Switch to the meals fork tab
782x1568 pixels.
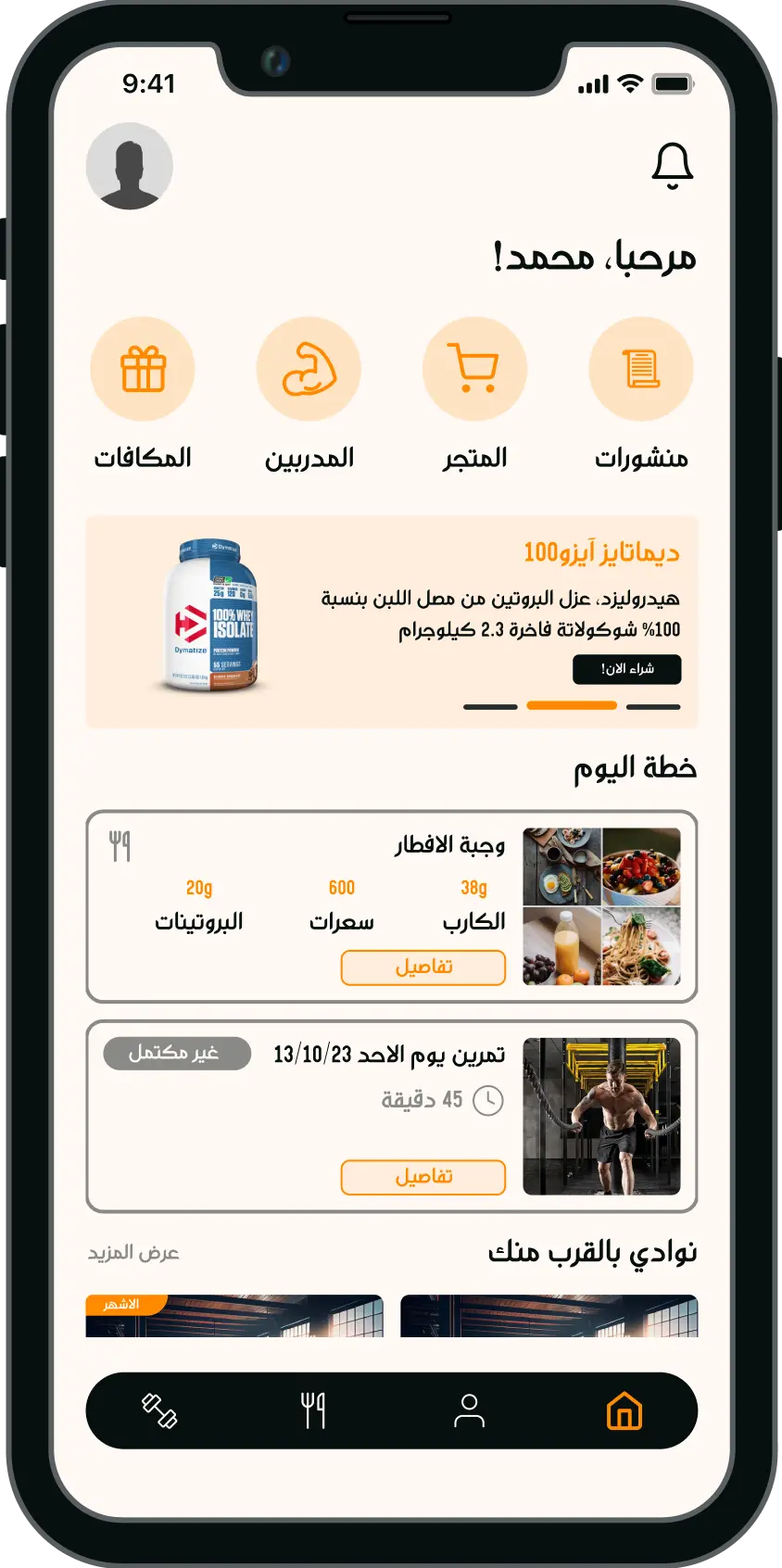[313, 1411]
